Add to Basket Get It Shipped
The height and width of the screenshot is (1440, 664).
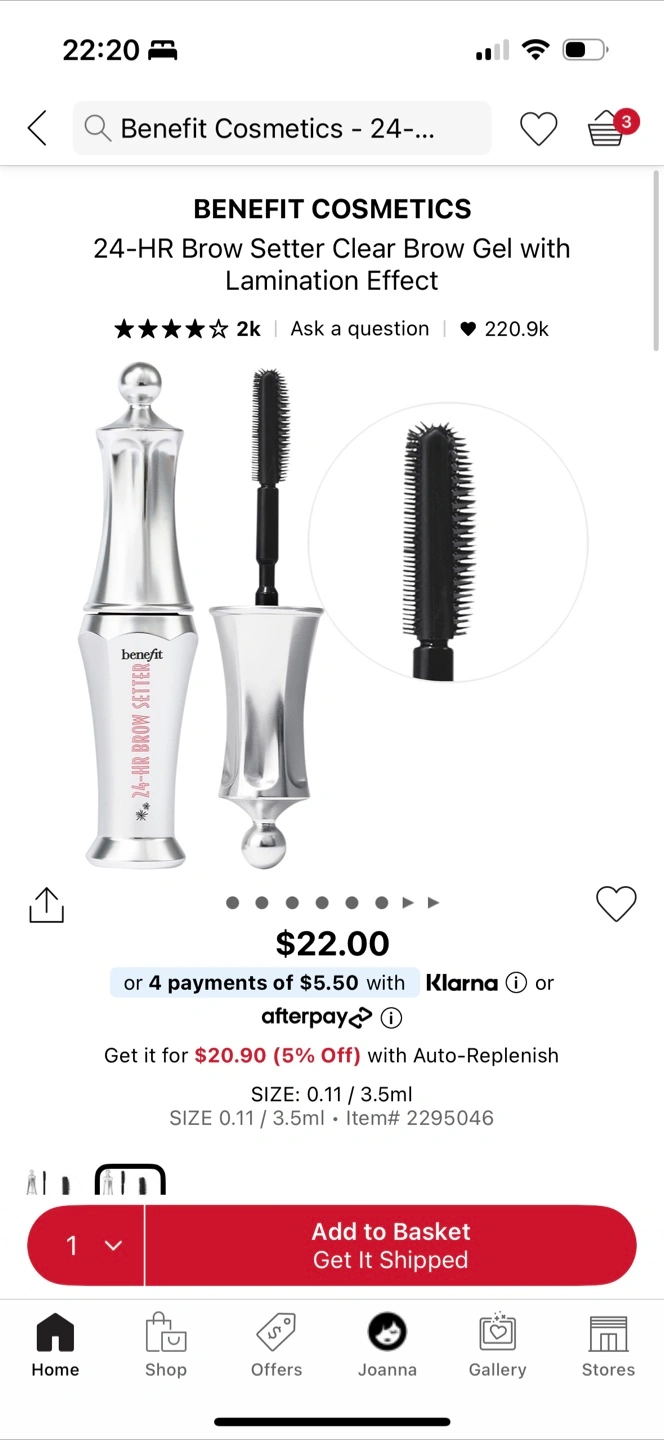[x=391, y=1245]
